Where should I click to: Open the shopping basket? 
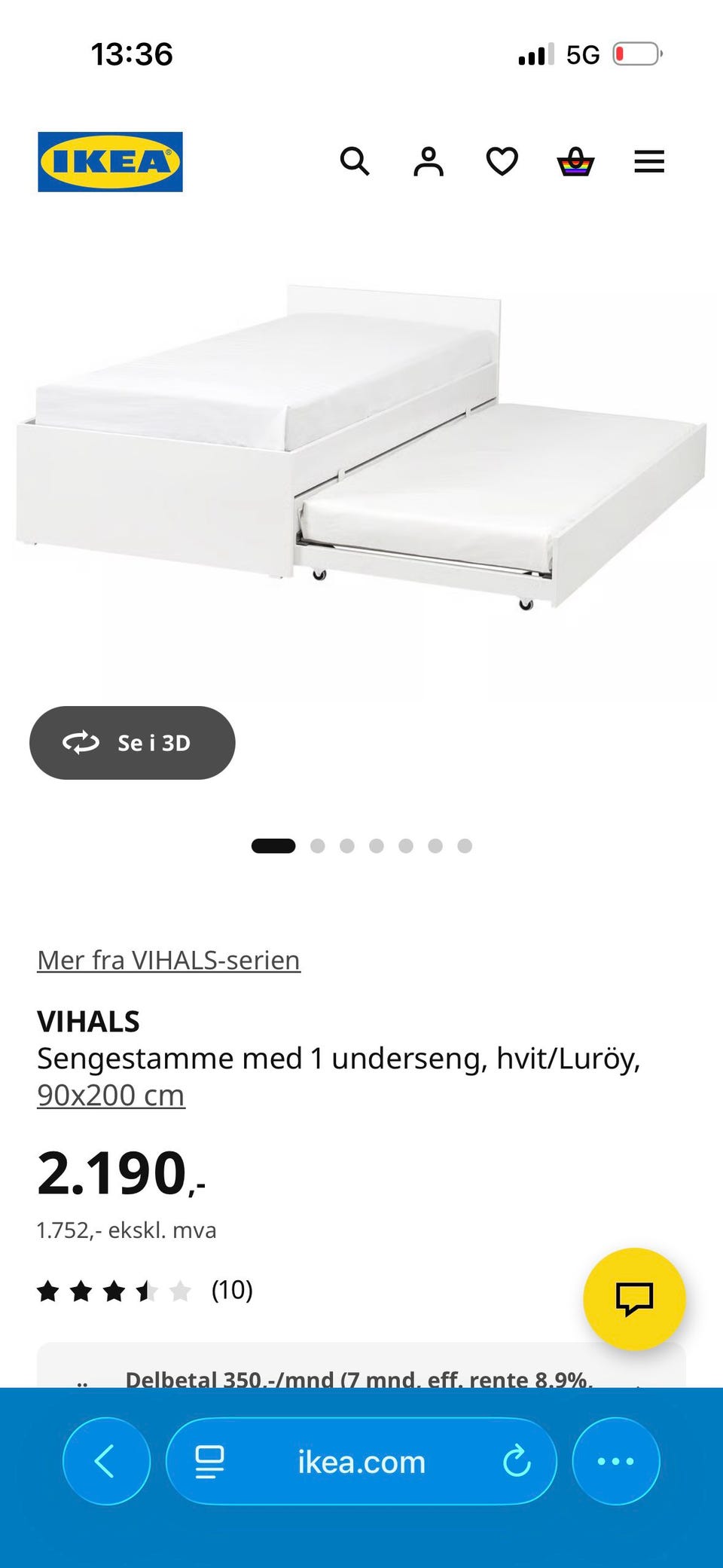tap(575, 161)
